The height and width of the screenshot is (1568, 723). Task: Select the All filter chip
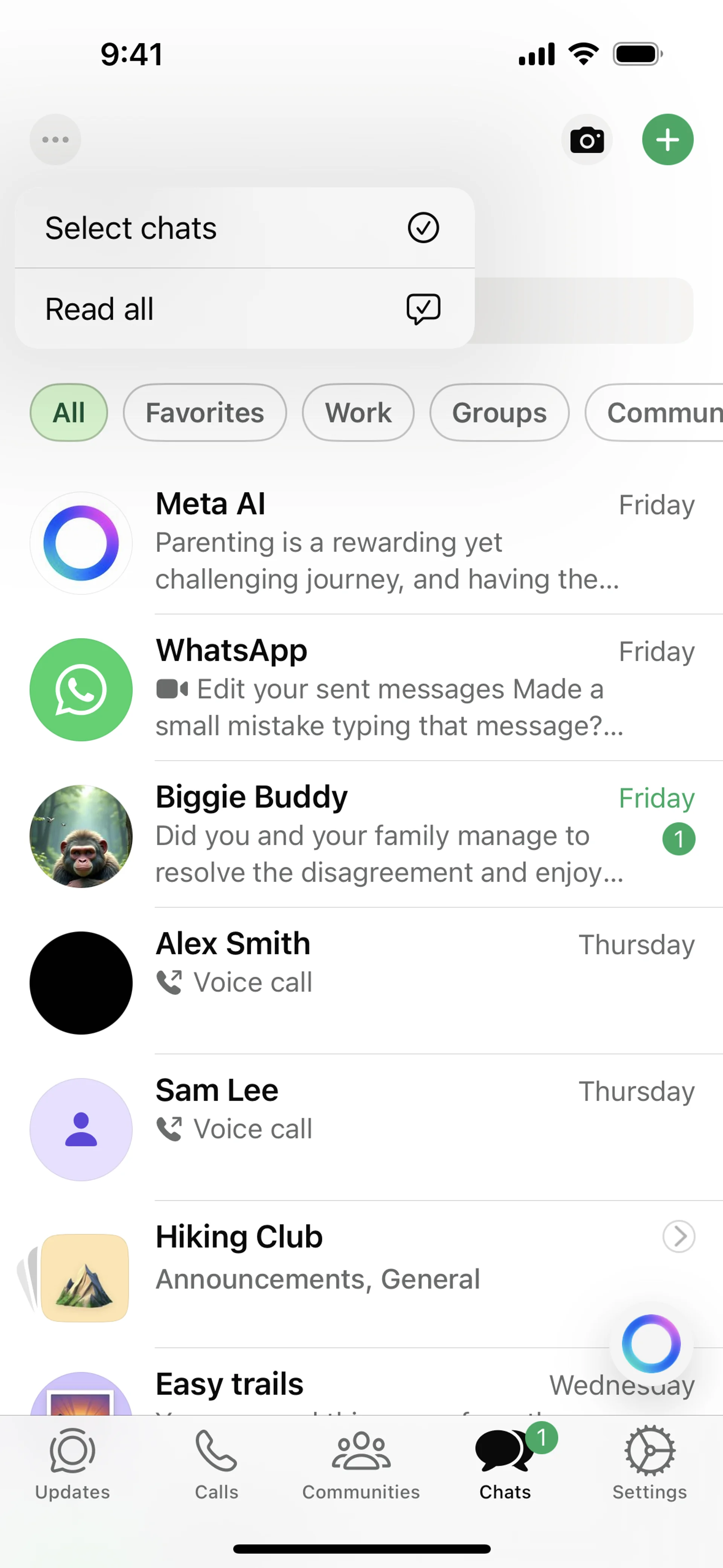[69, 413]
